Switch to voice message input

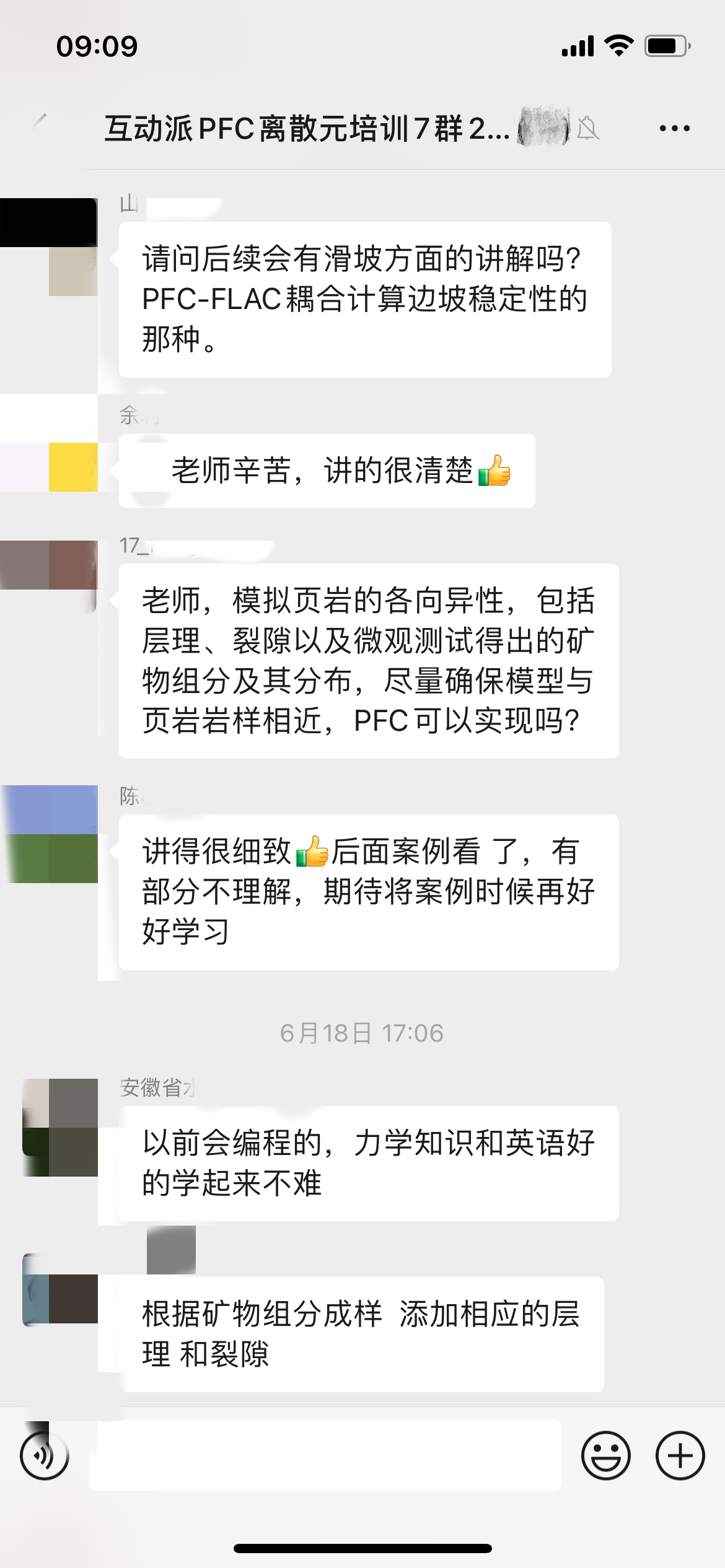(x=45, y=1455)
